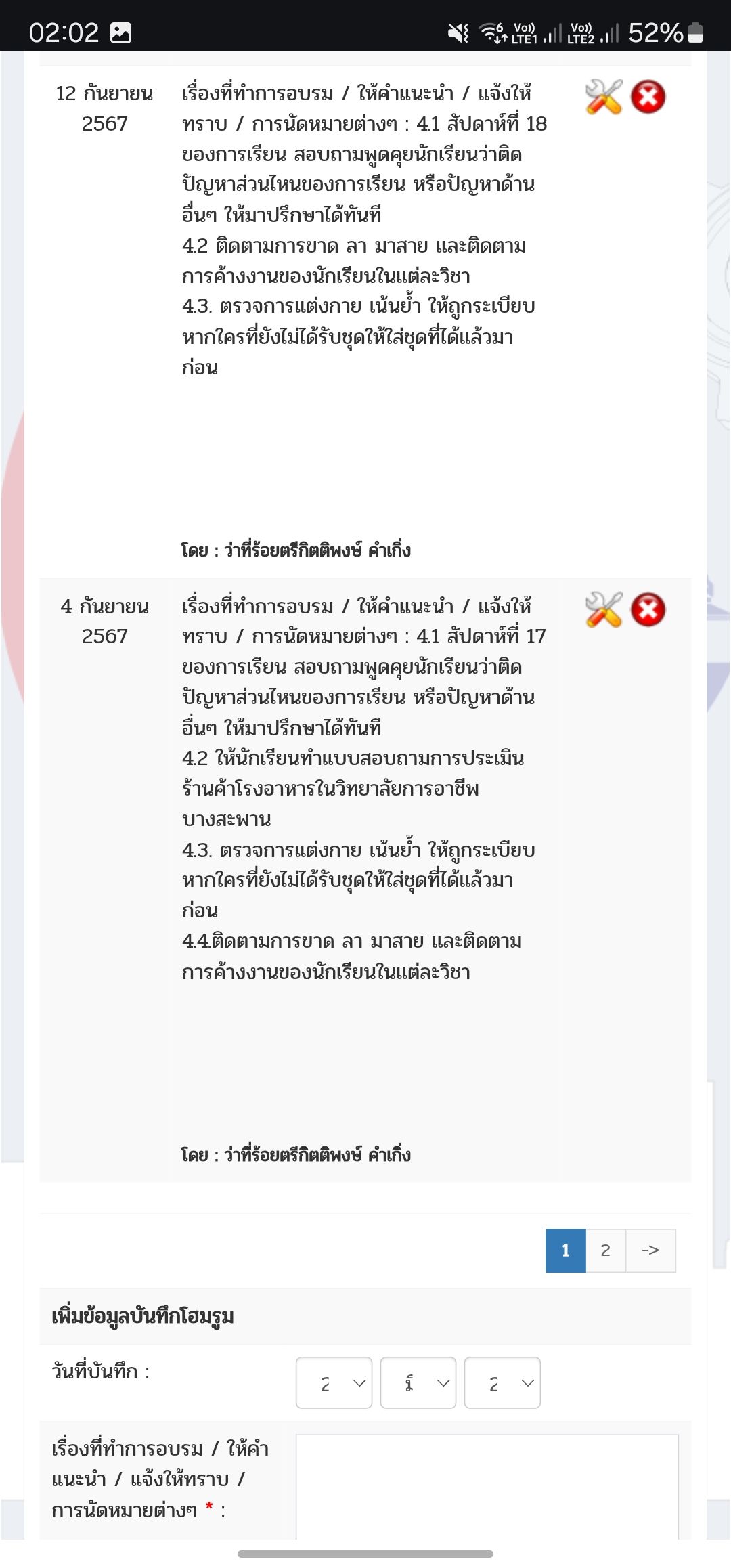
Task: Open the day dropdown for วันที่บันทึก
Action: 334,1382
